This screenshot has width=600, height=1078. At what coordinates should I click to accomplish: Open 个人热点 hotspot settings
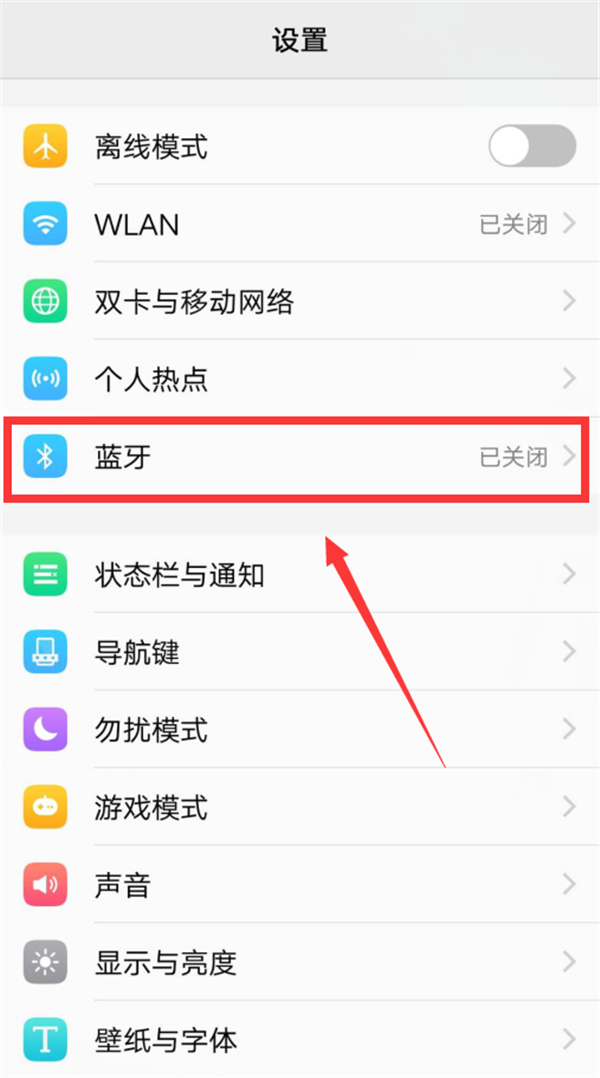pos(300,379)
